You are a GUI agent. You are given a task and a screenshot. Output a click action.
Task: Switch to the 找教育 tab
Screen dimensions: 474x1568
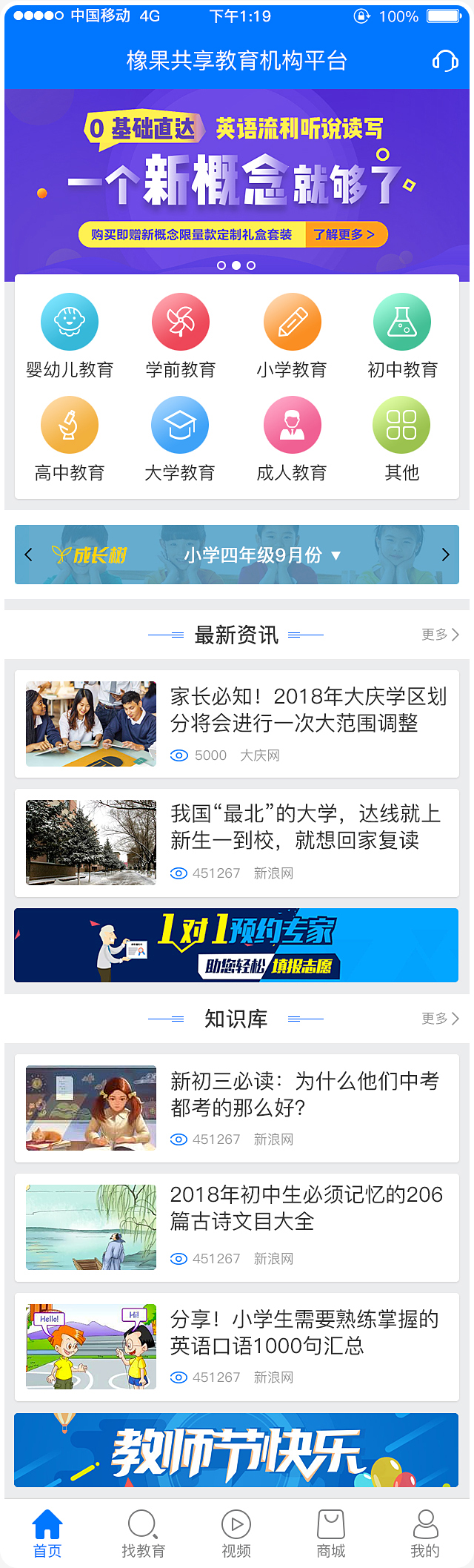click(x=143, y=1533)
